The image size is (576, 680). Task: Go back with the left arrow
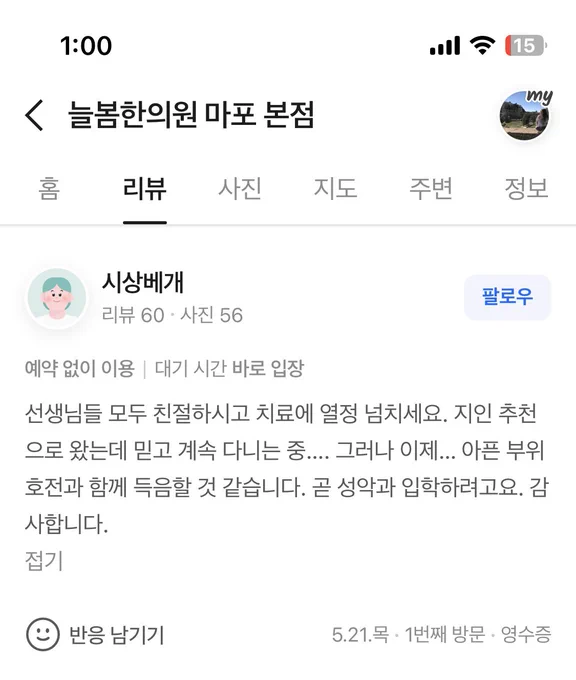pos(34,115)
